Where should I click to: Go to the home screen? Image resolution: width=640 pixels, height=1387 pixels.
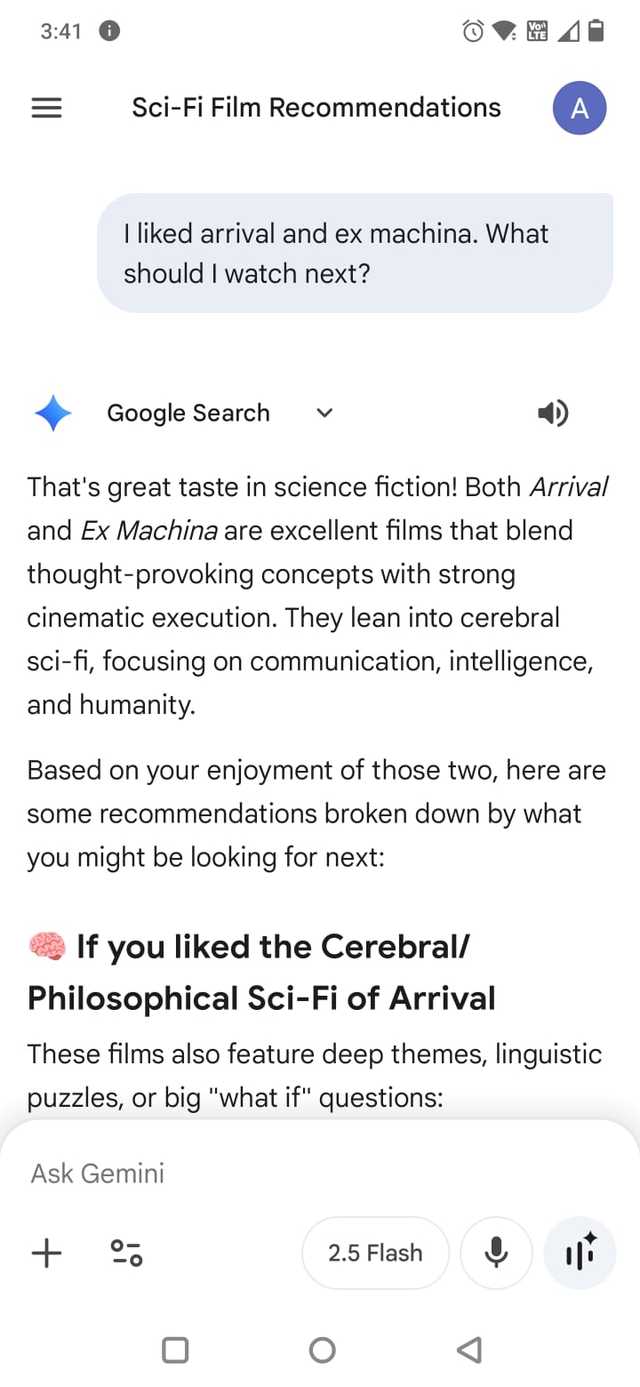point(322,1350)
